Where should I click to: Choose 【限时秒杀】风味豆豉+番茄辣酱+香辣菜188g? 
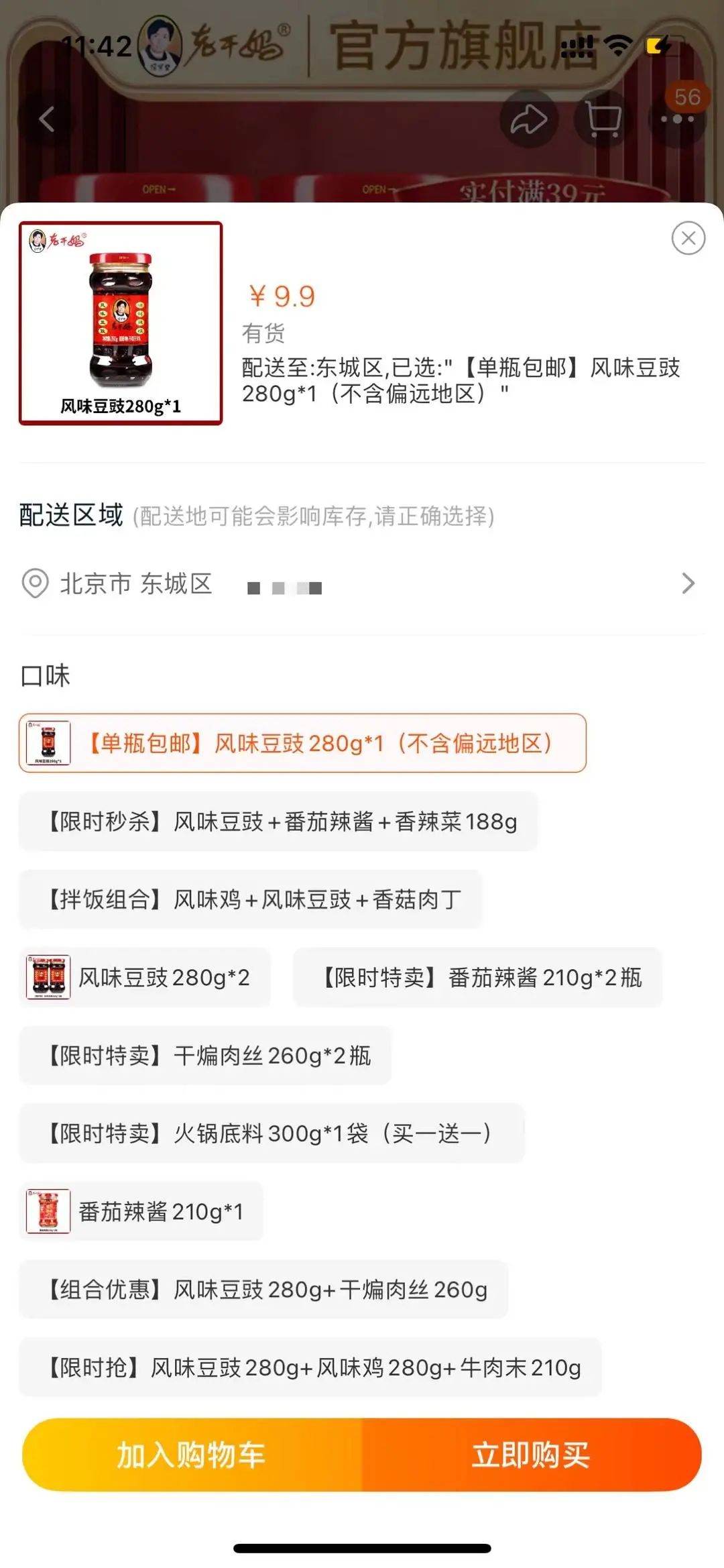click(278, 822)
